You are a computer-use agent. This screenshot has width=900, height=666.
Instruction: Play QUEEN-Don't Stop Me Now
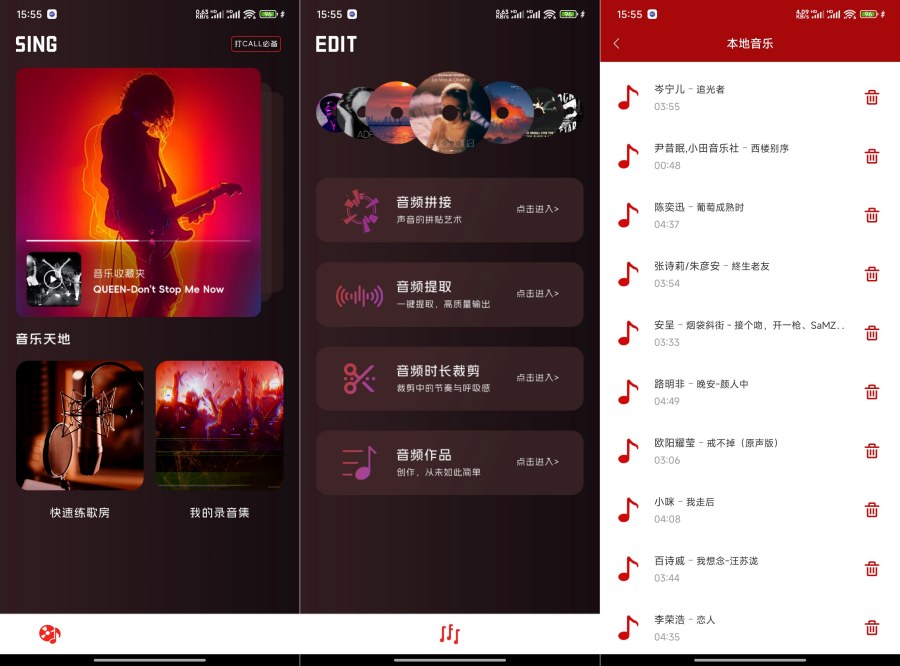click(53, 279)
